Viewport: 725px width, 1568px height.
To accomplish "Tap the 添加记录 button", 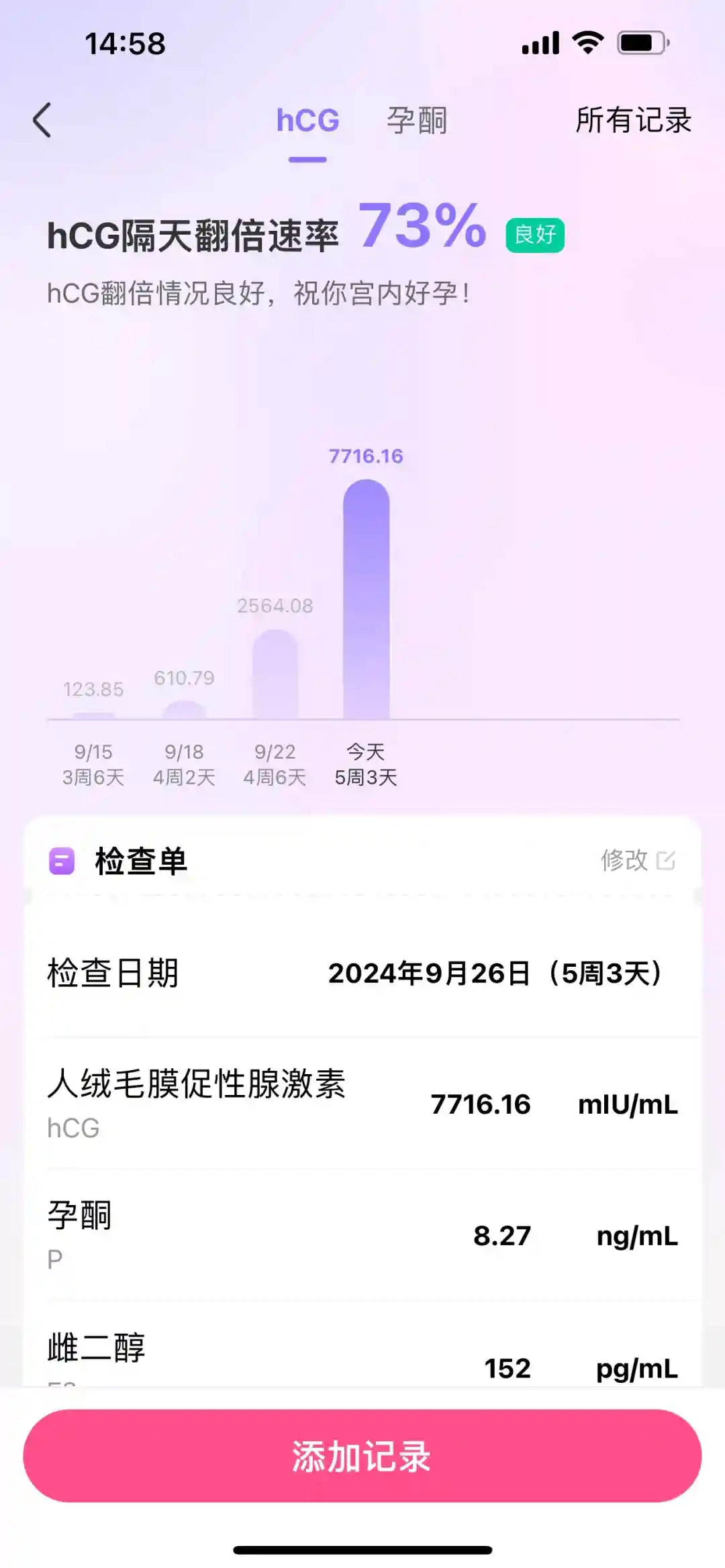I will pos(362,1456).
